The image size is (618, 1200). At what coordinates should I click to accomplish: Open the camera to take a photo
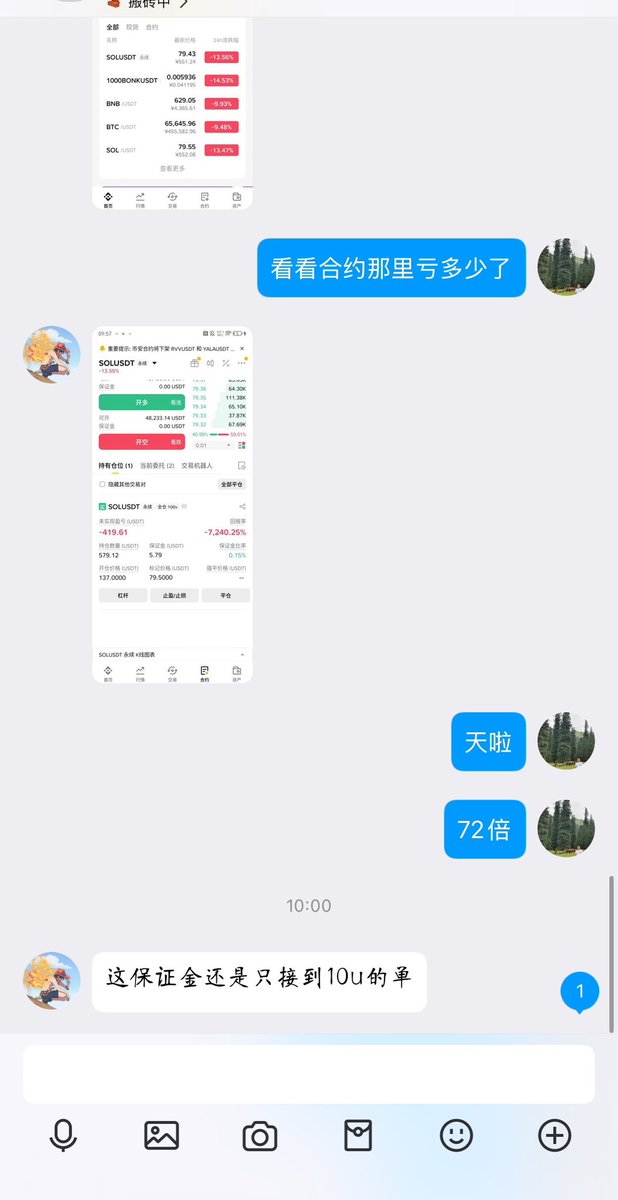(259, 1136)
